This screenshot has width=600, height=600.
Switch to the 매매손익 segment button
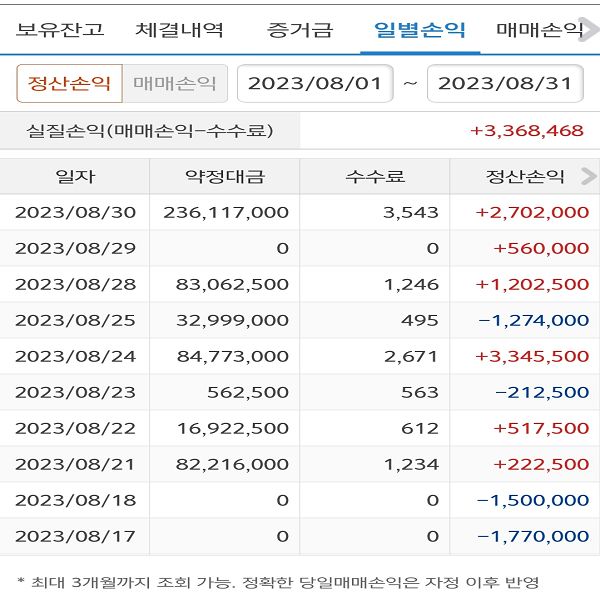[x=175, y=83]
